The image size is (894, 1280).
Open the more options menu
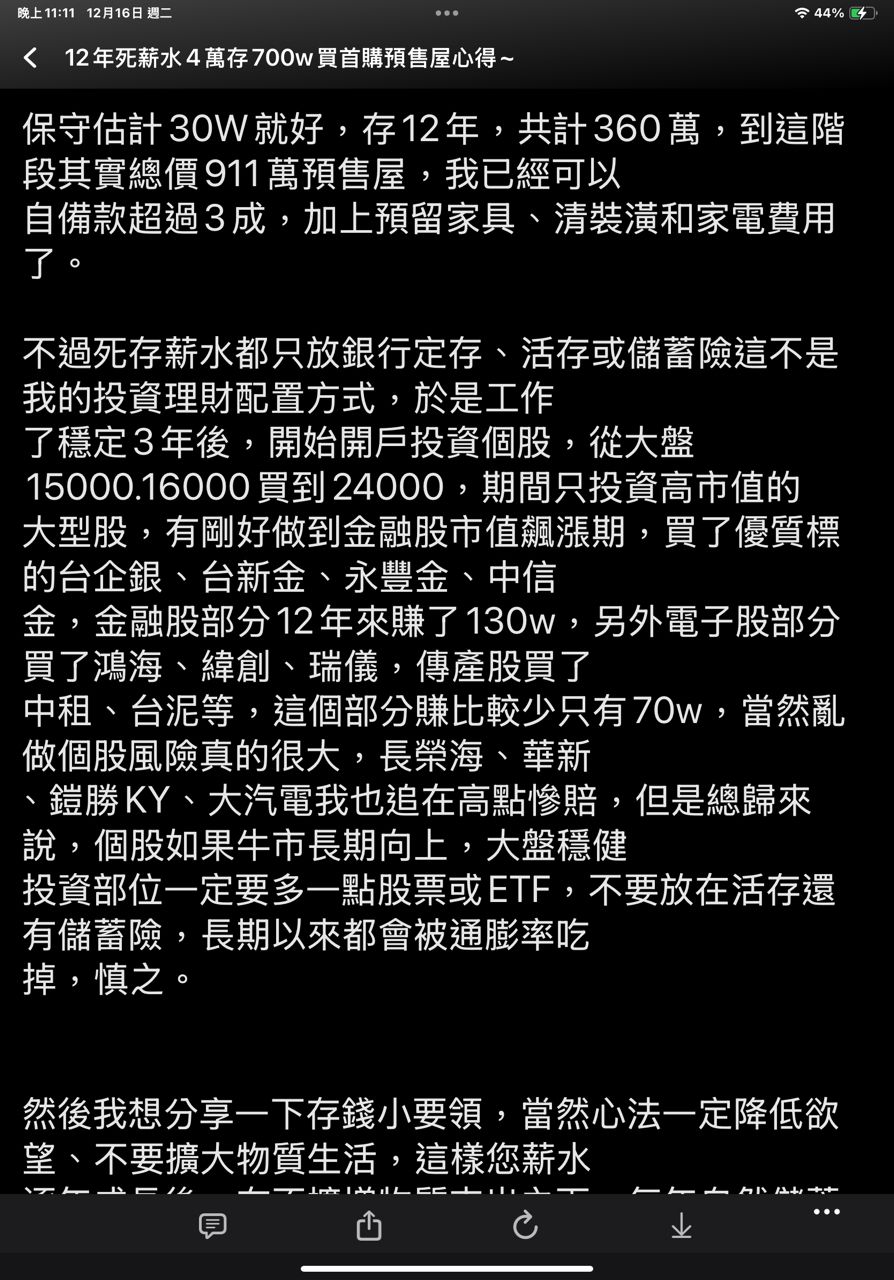click(827, 1212)
